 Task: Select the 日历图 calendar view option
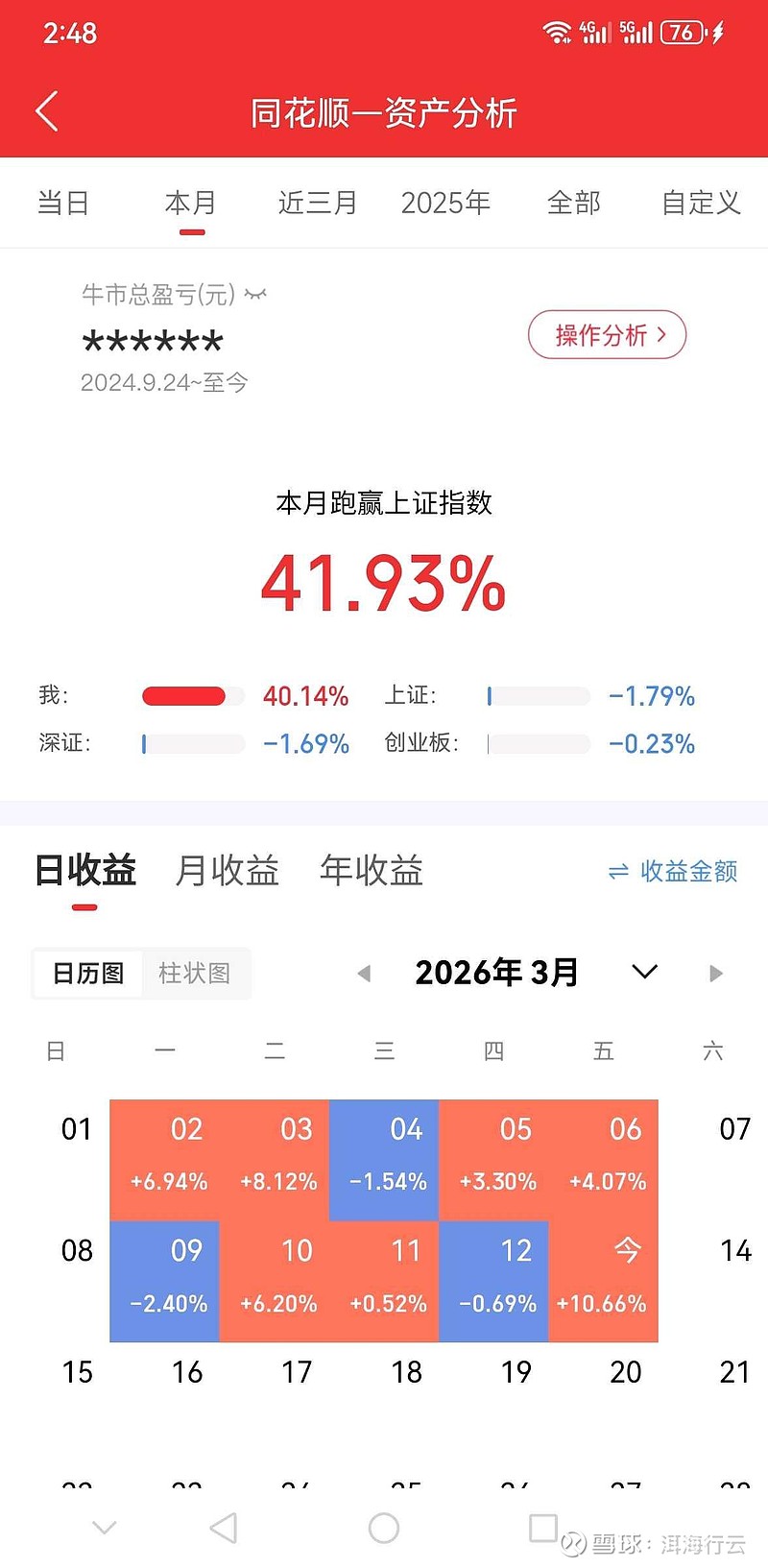(x=87, y=973)
